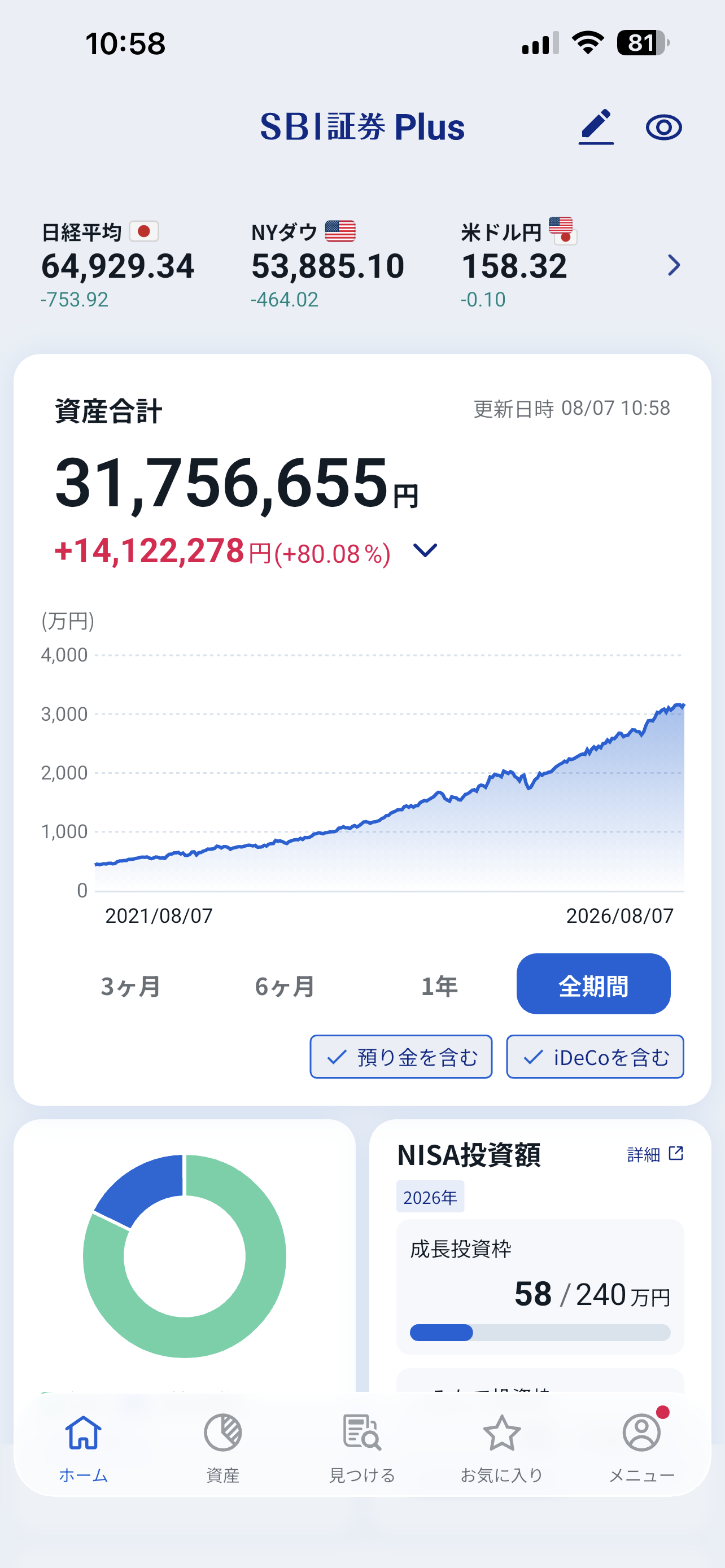Image resolution: width=725 pixels, height=1568 pixels.
Task: Uncheck 預り金を含む option
Action: 401,1057
